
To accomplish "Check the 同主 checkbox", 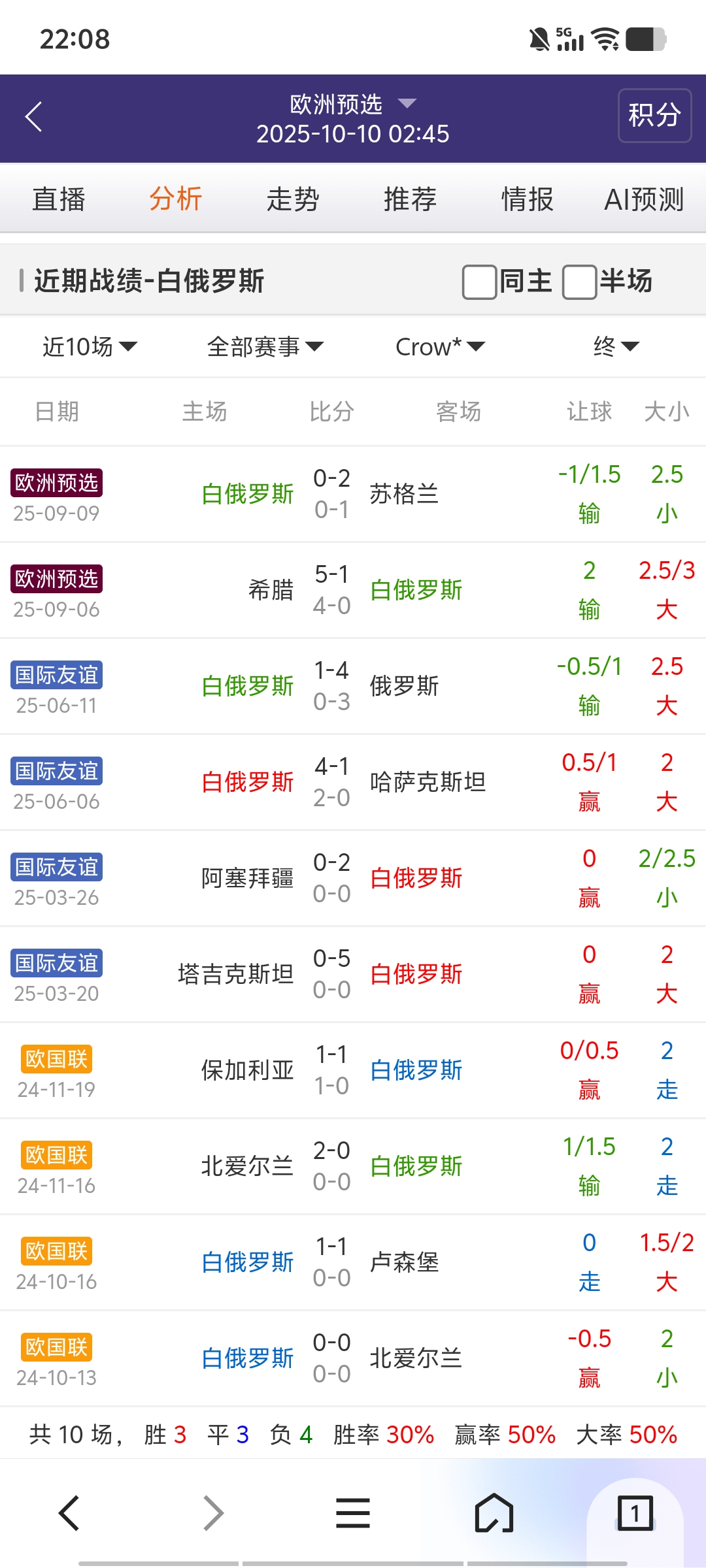I will pos(479,282).
